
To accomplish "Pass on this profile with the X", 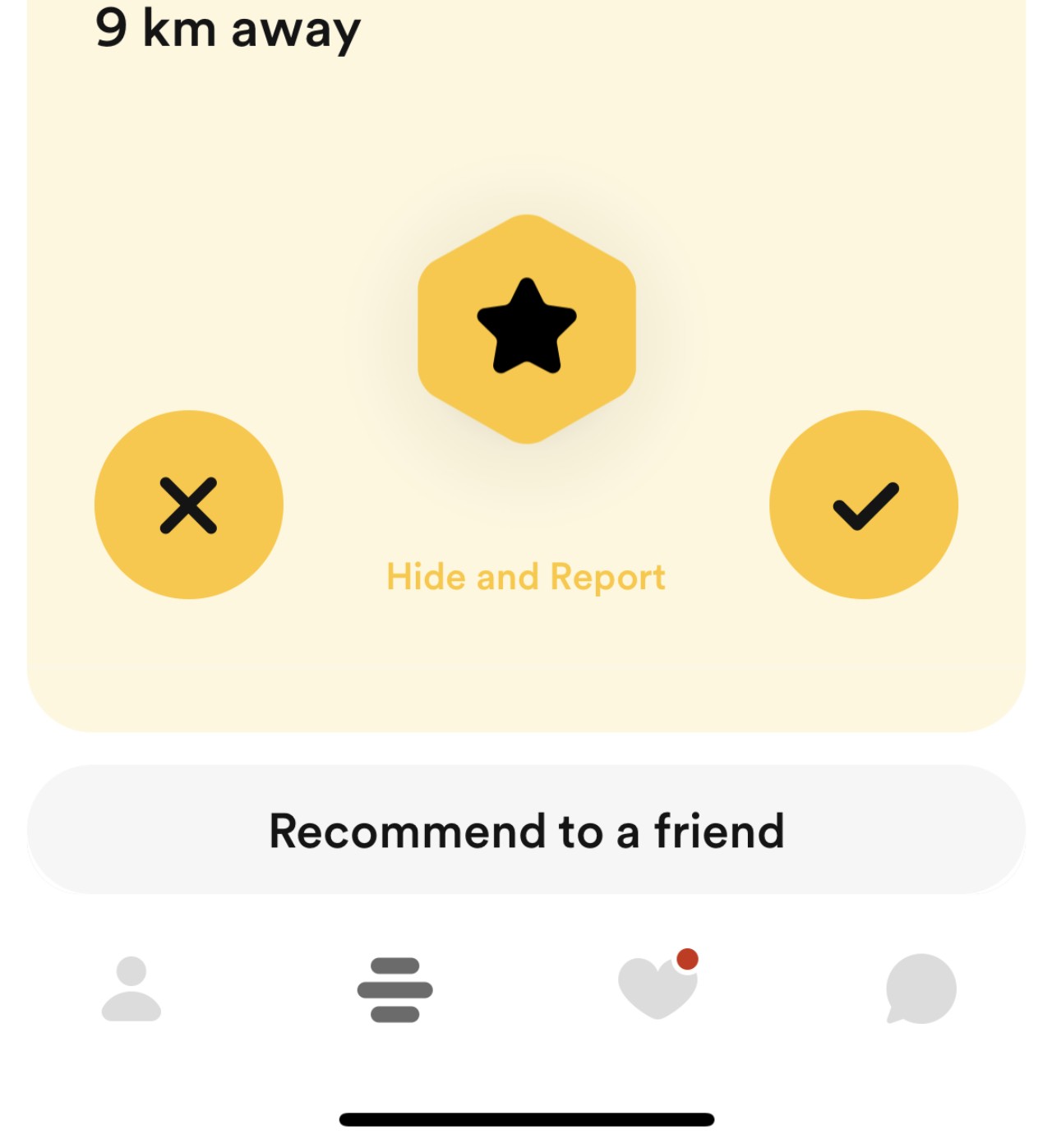I will click(x=189, y=505).
